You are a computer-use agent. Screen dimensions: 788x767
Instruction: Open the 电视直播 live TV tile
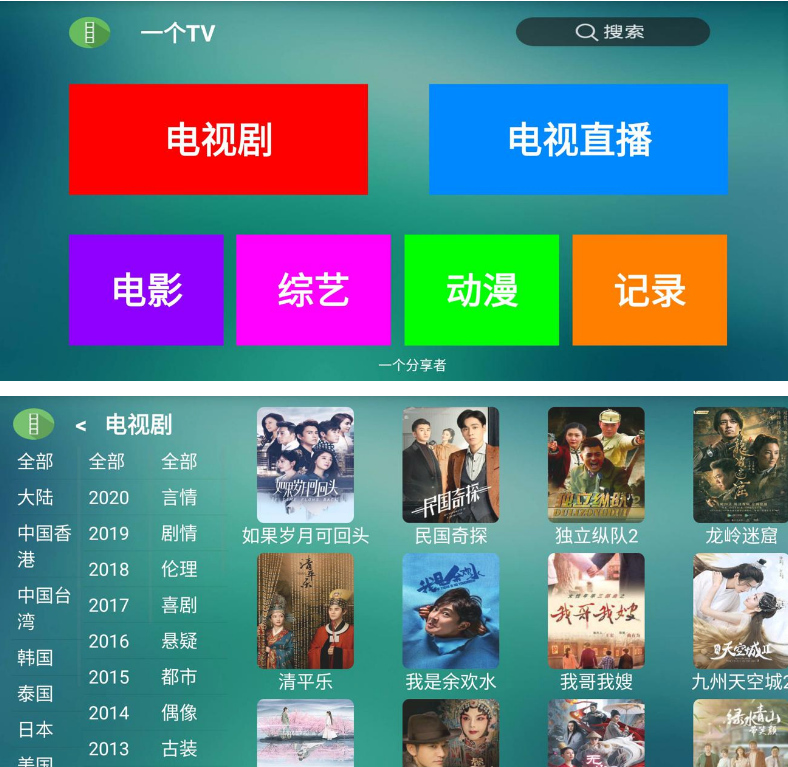tap(578, 139)
